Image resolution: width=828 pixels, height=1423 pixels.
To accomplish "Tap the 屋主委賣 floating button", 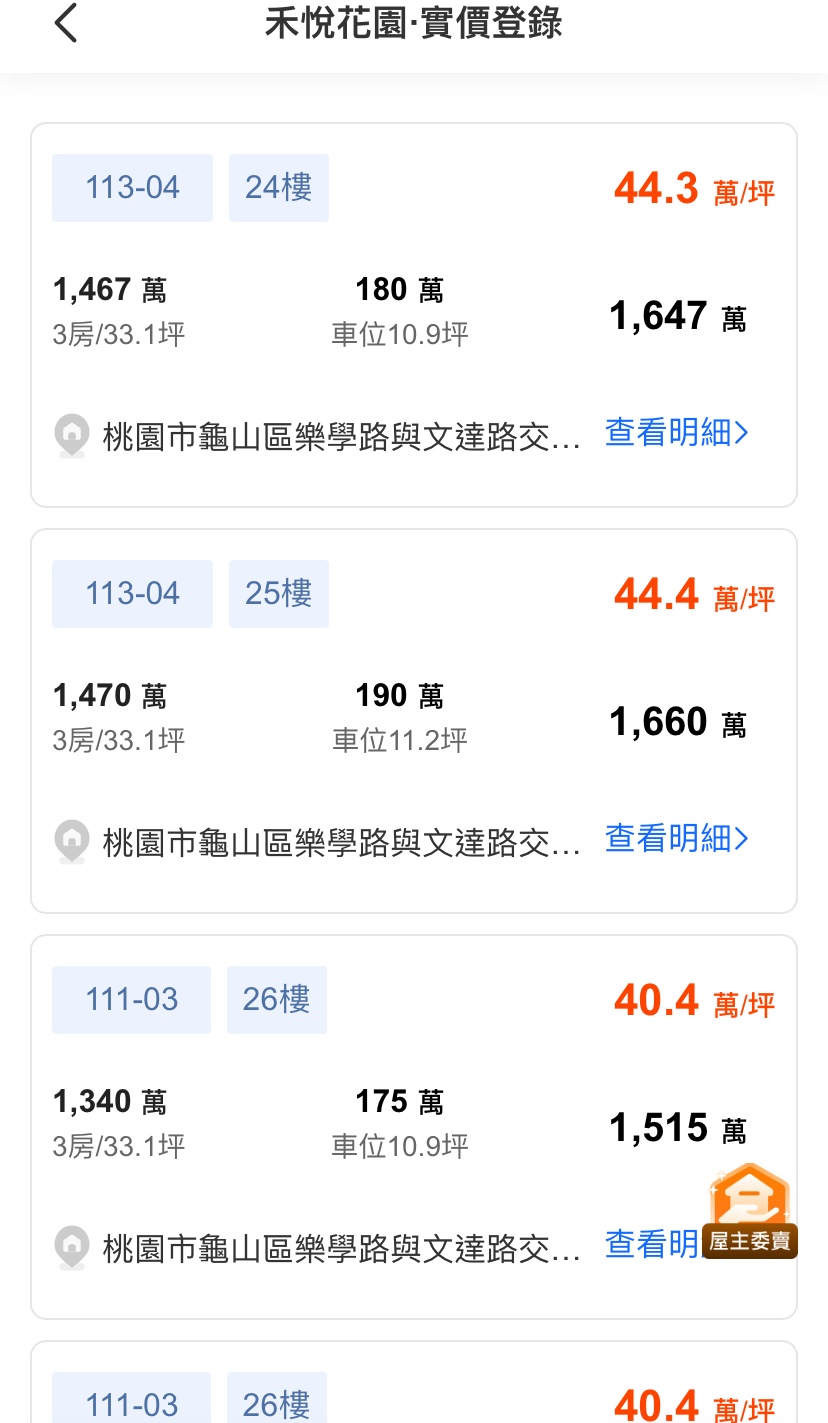I will (x=750, y=1212).
